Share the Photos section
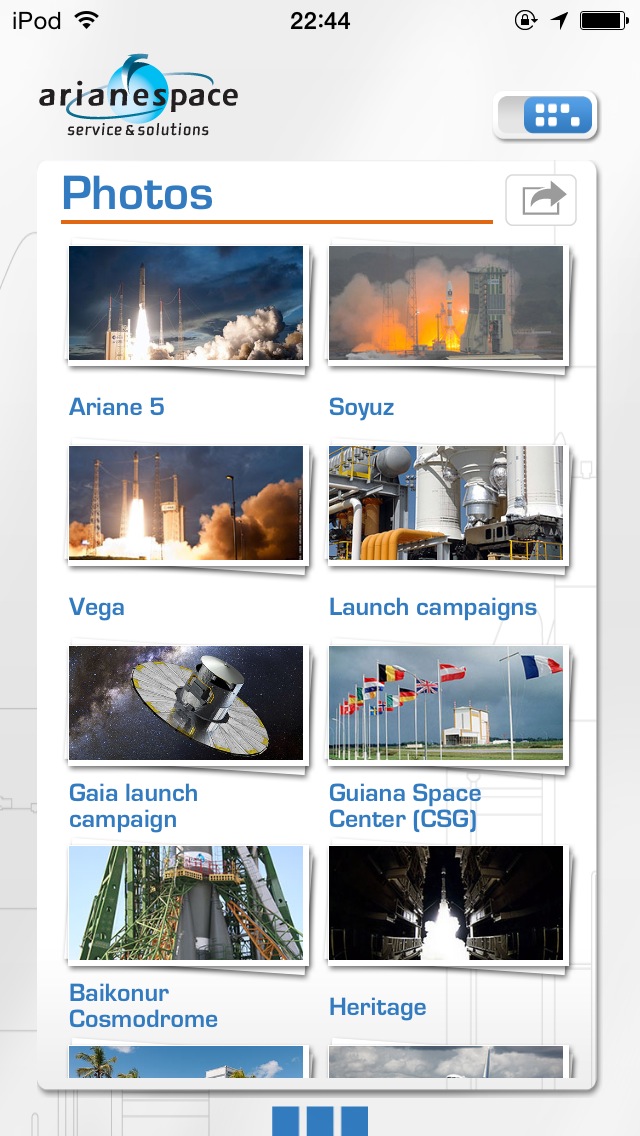This screenshot has width=640, height=1136. tap(541, 199)
